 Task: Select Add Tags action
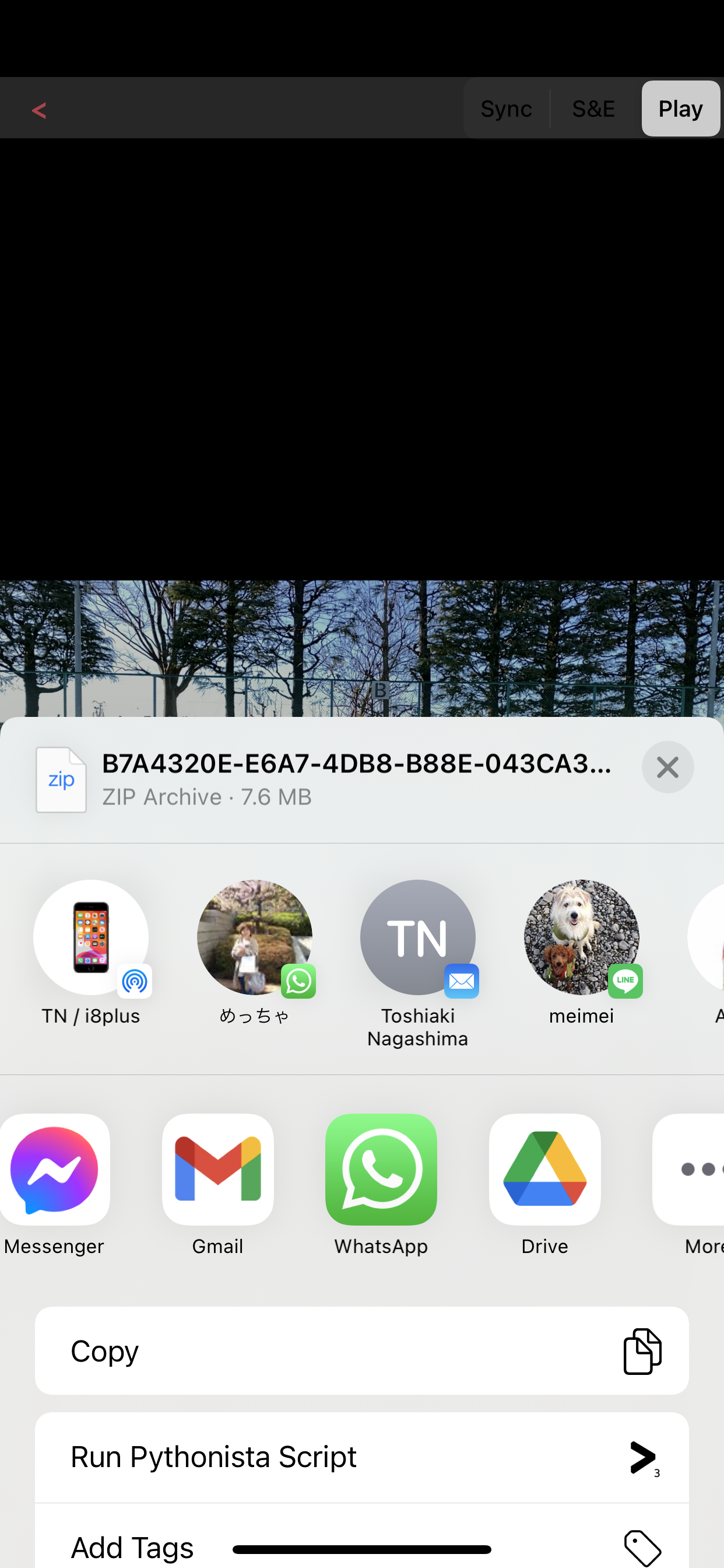[x=361, y=1543]
